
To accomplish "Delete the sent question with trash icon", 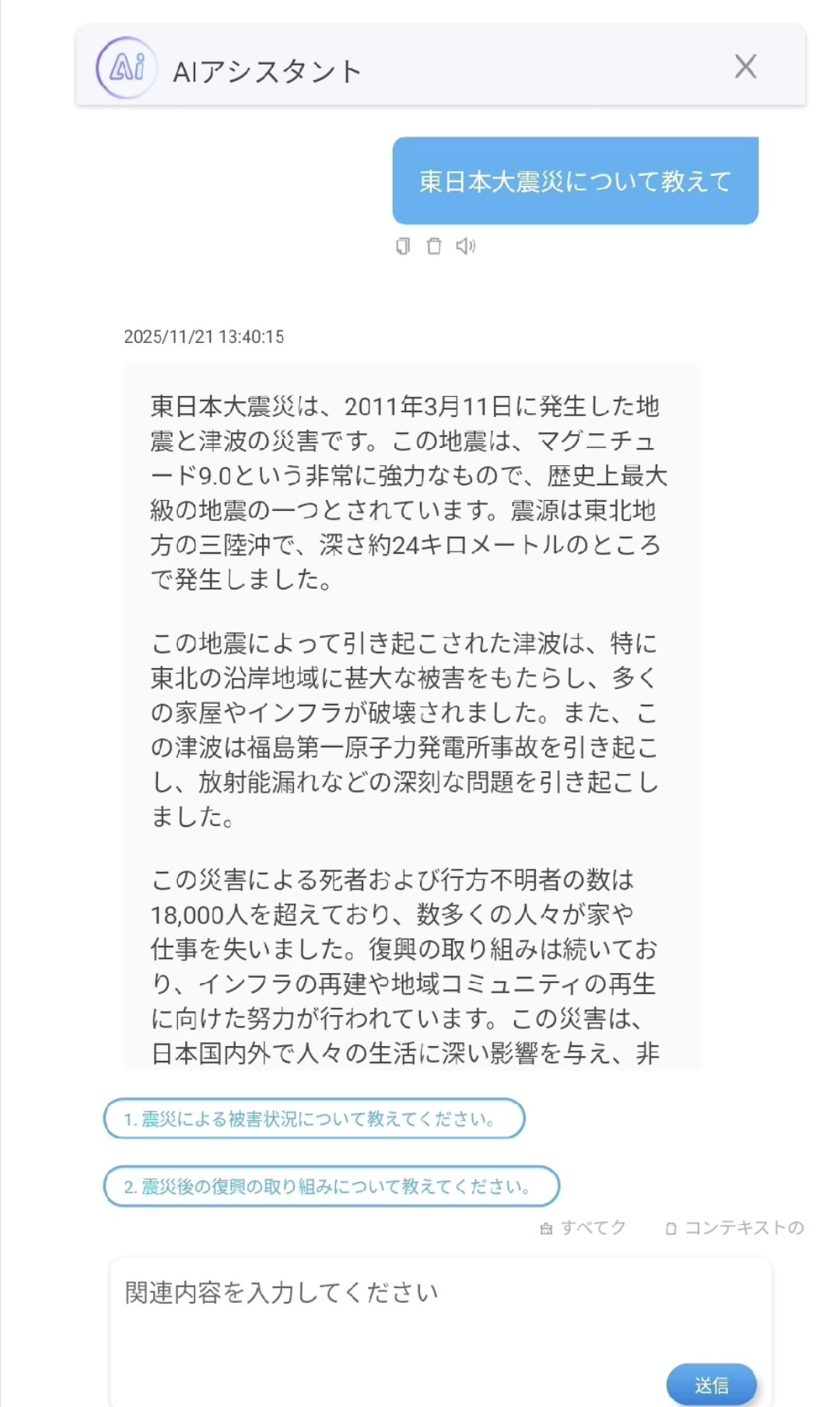I will (434, 247).
